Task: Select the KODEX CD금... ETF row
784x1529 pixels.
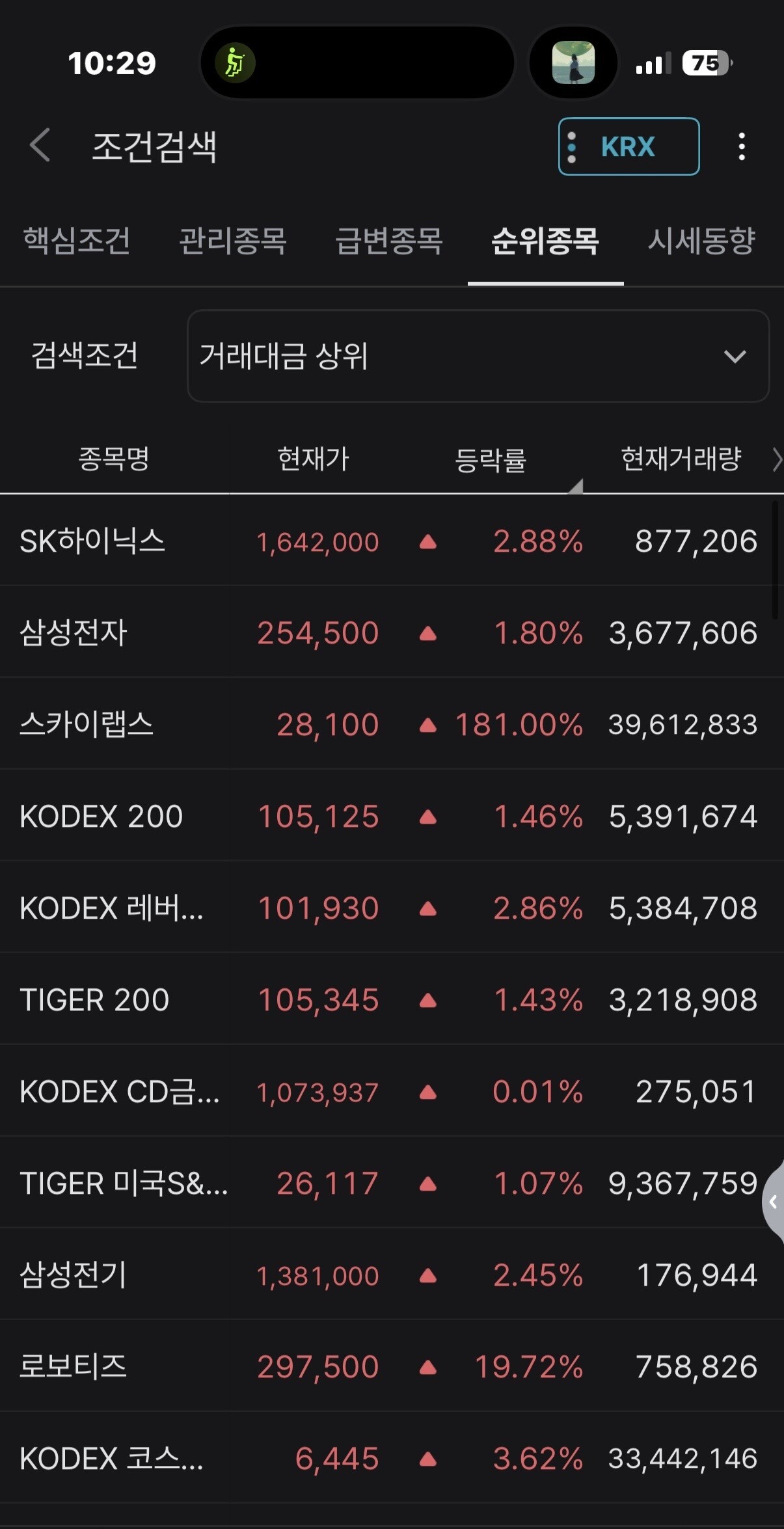Action: 392,1091
